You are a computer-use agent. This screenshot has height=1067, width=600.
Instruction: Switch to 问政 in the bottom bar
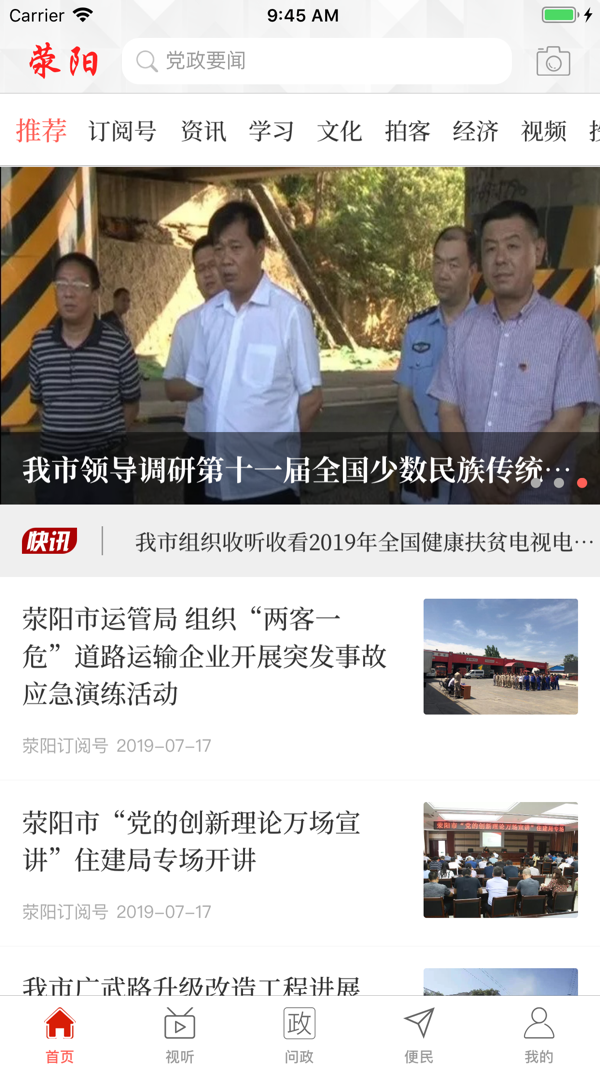pos(299,1035)
